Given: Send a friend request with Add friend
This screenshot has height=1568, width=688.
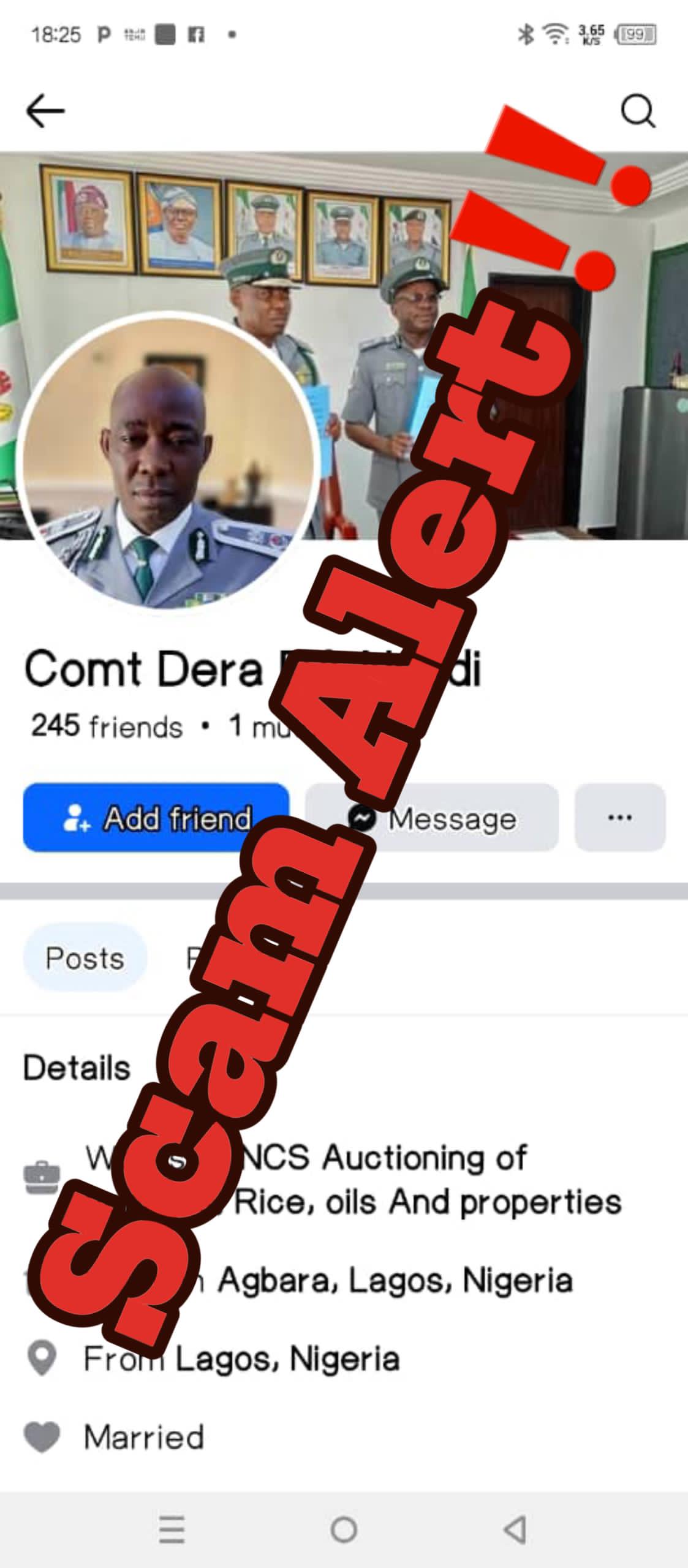Looking at the screenshot, I should click(156, 818).
